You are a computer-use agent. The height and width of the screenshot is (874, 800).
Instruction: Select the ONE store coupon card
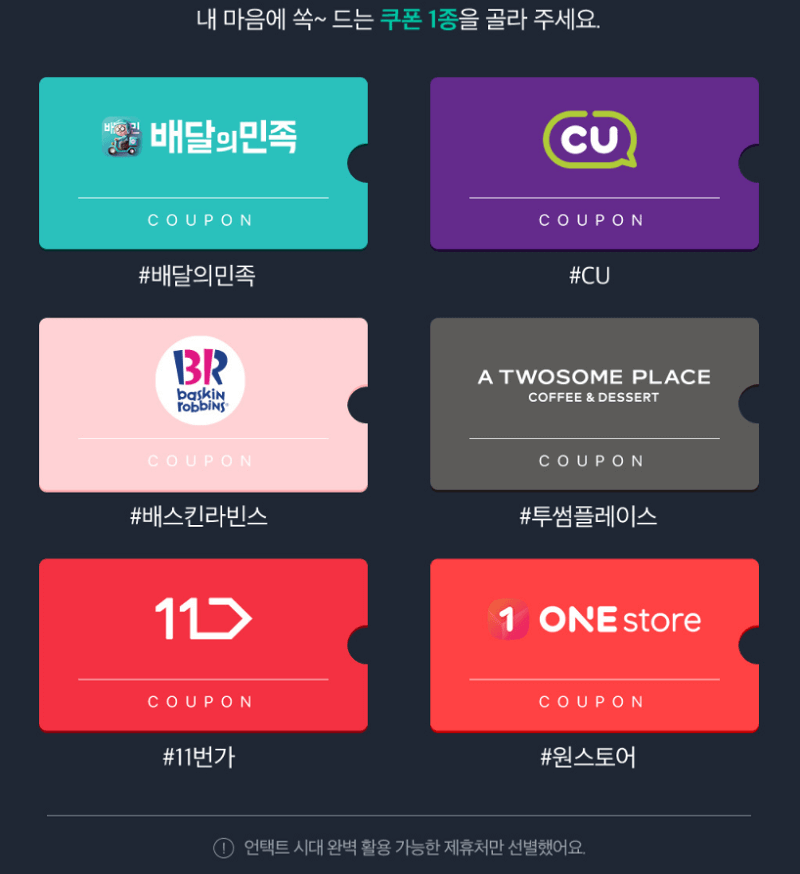tap(592, 644)
